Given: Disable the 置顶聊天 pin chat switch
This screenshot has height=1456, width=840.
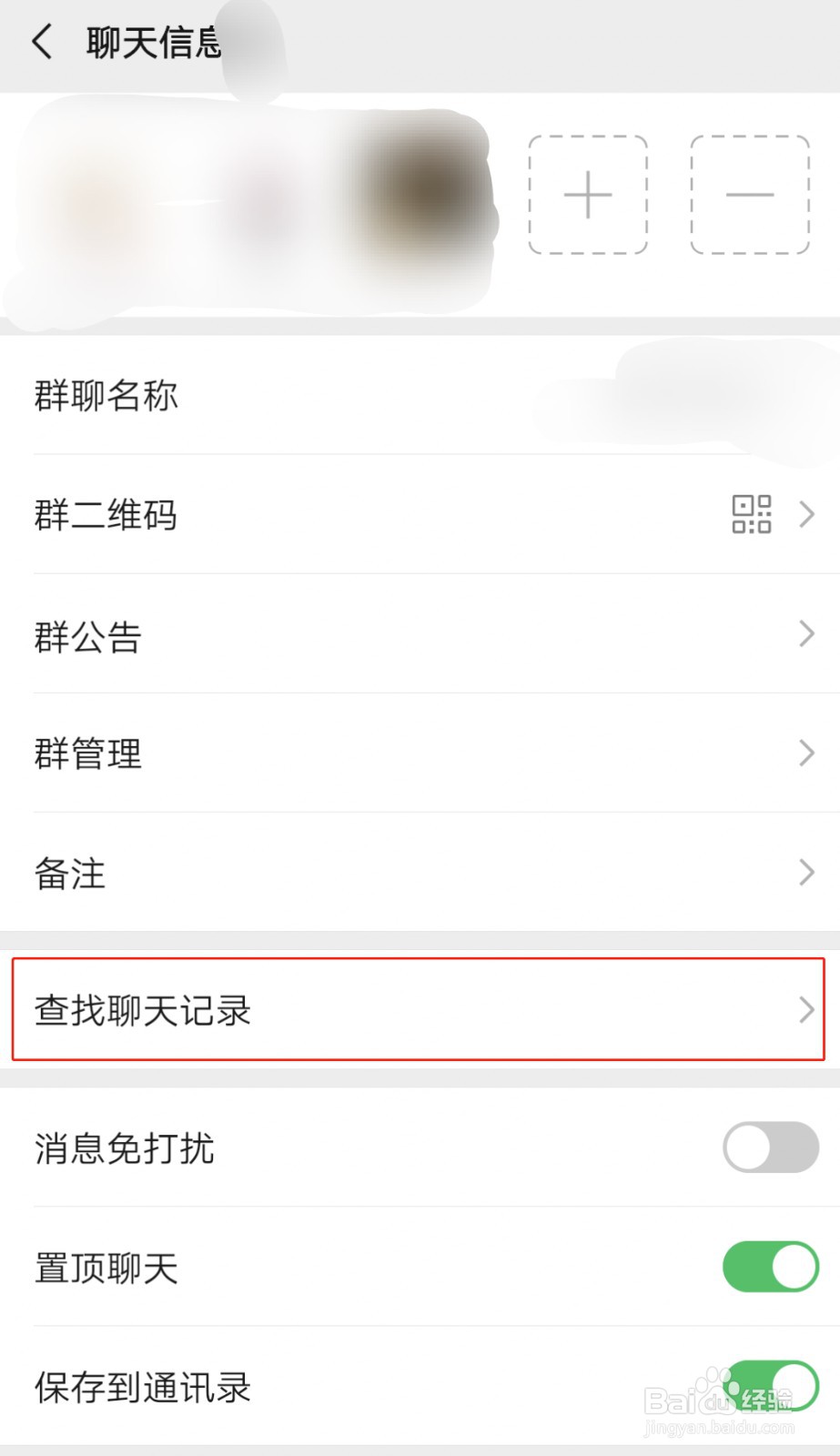Looking at the screenshot, I should click(x=769, y=1267).
